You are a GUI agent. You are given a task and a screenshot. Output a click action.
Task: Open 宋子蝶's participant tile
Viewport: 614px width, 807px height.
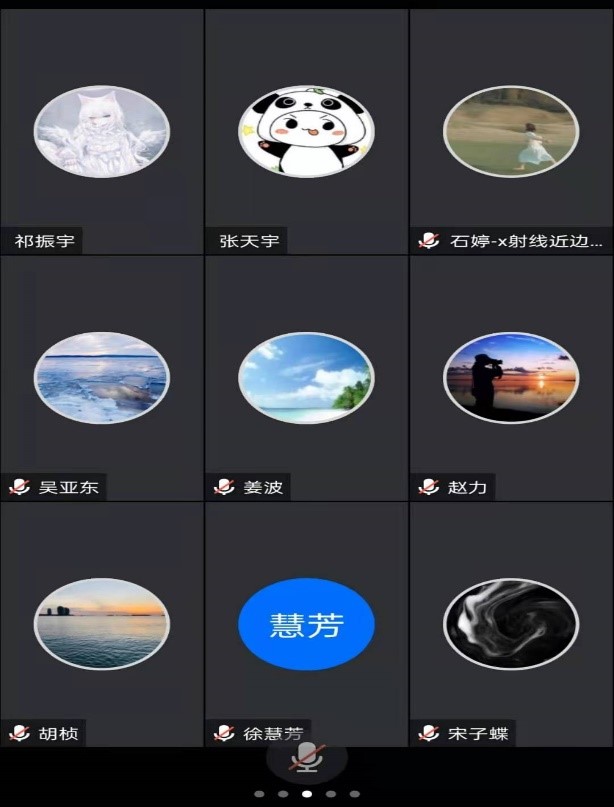click(511, 623)
